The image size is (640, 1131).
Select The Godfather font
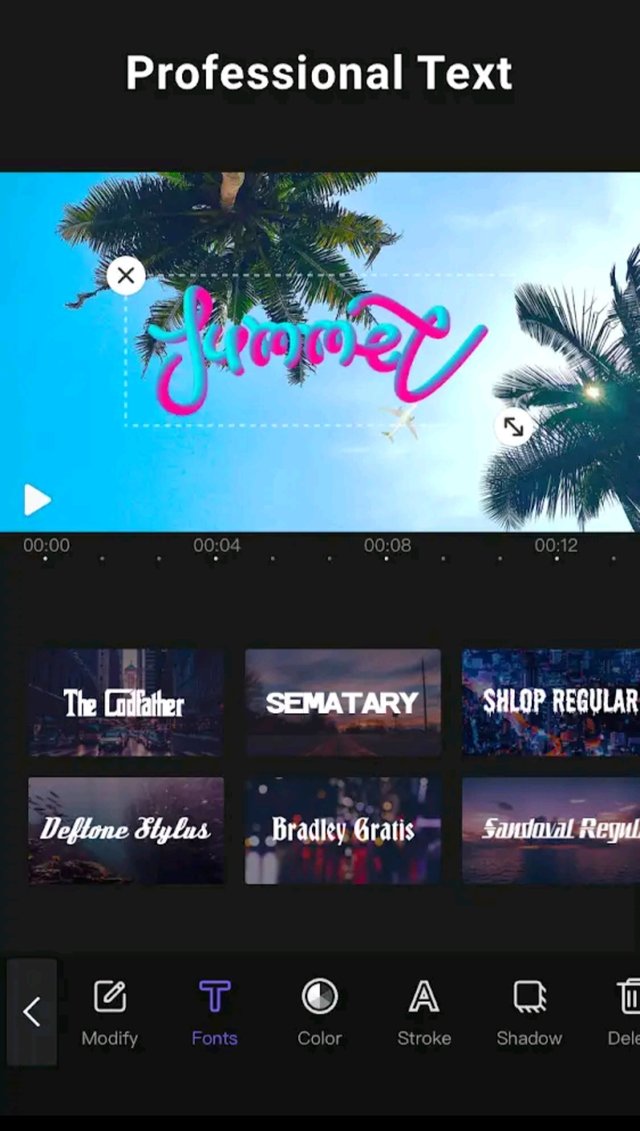coord(126,702)
